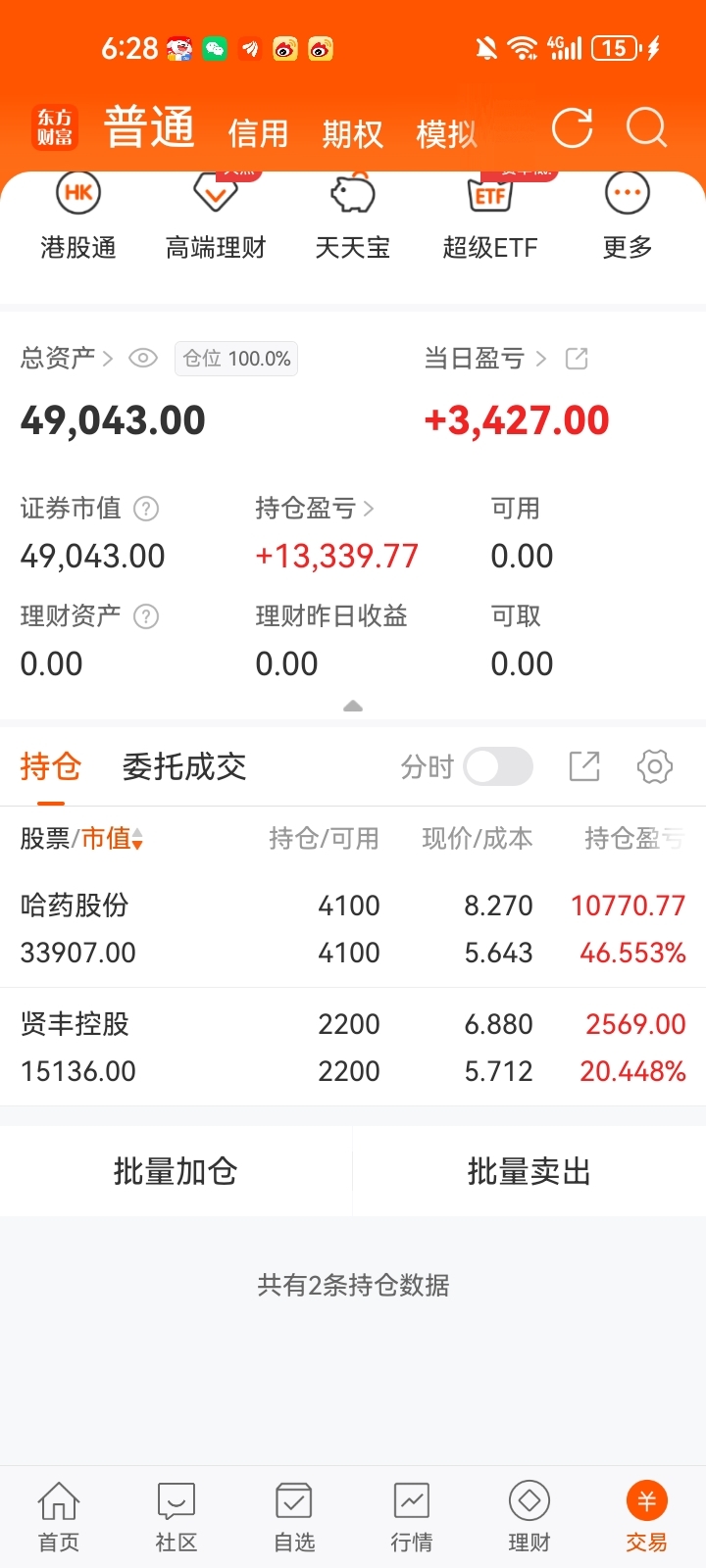This screenshot has width=706, height=1568.
Task: Share today's profit via the export icon
Action: coord(577,359)
